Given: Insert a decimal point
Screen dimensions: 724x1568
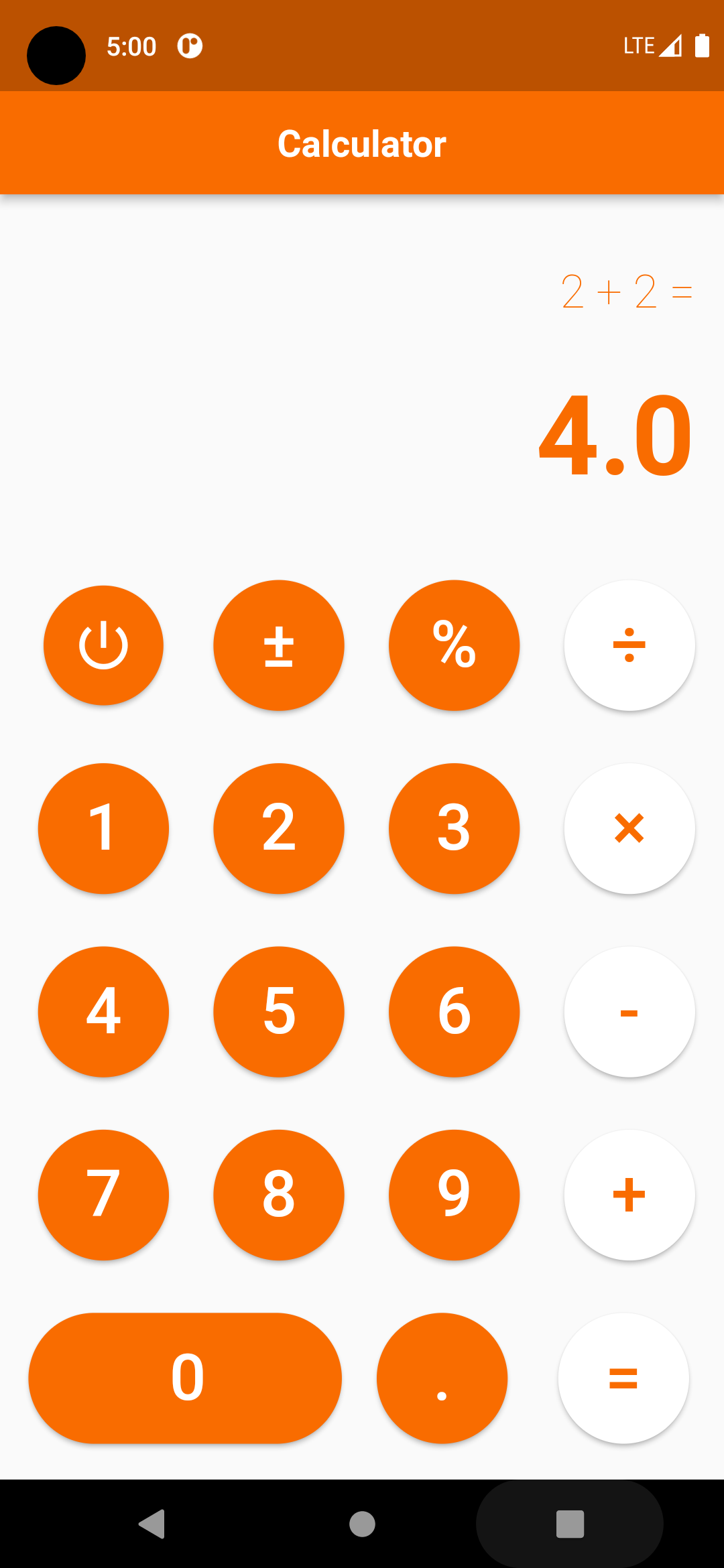Looking at the screenshot, I should (x=442, y=1378).
